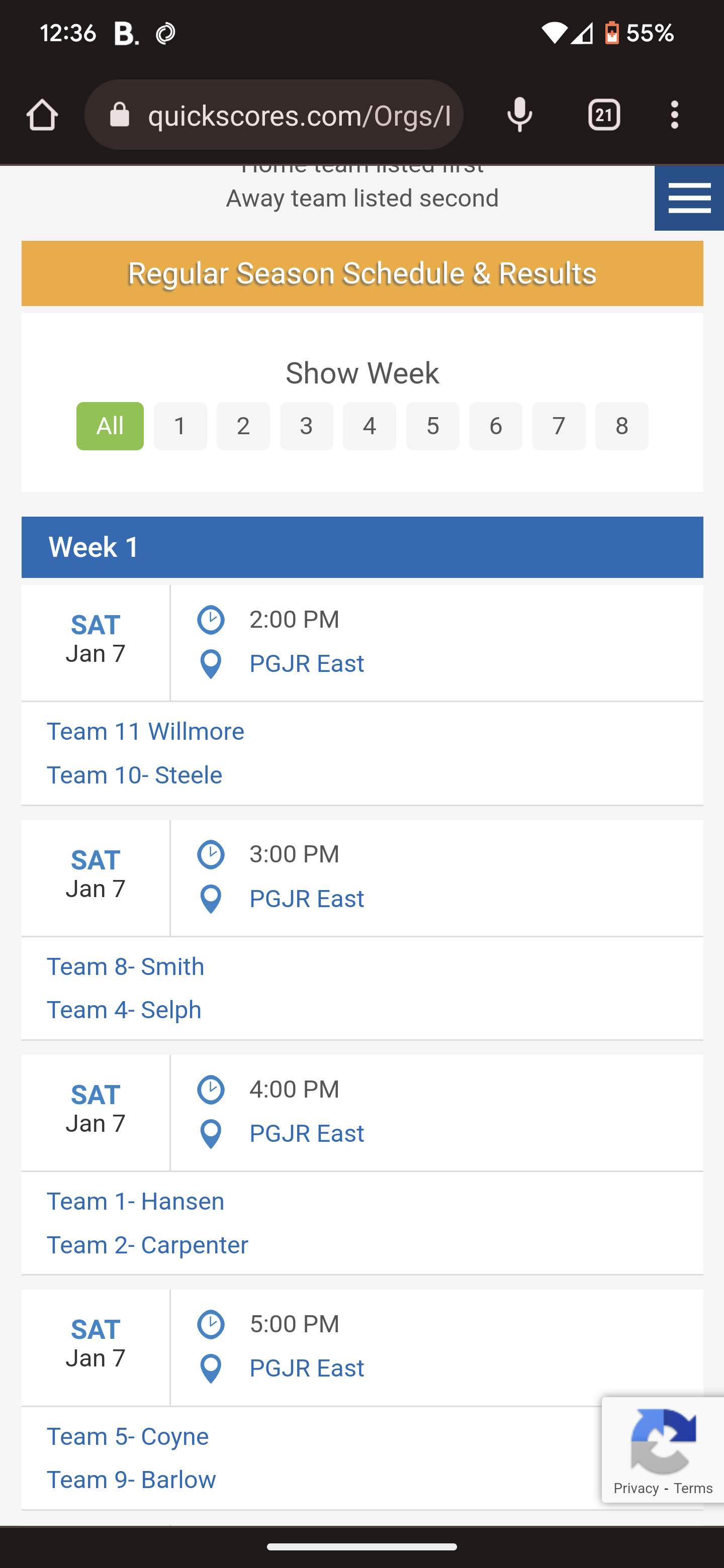Show week 1 only
The width and height of the screenshot is (724, 1568).
tap(180, 426)
